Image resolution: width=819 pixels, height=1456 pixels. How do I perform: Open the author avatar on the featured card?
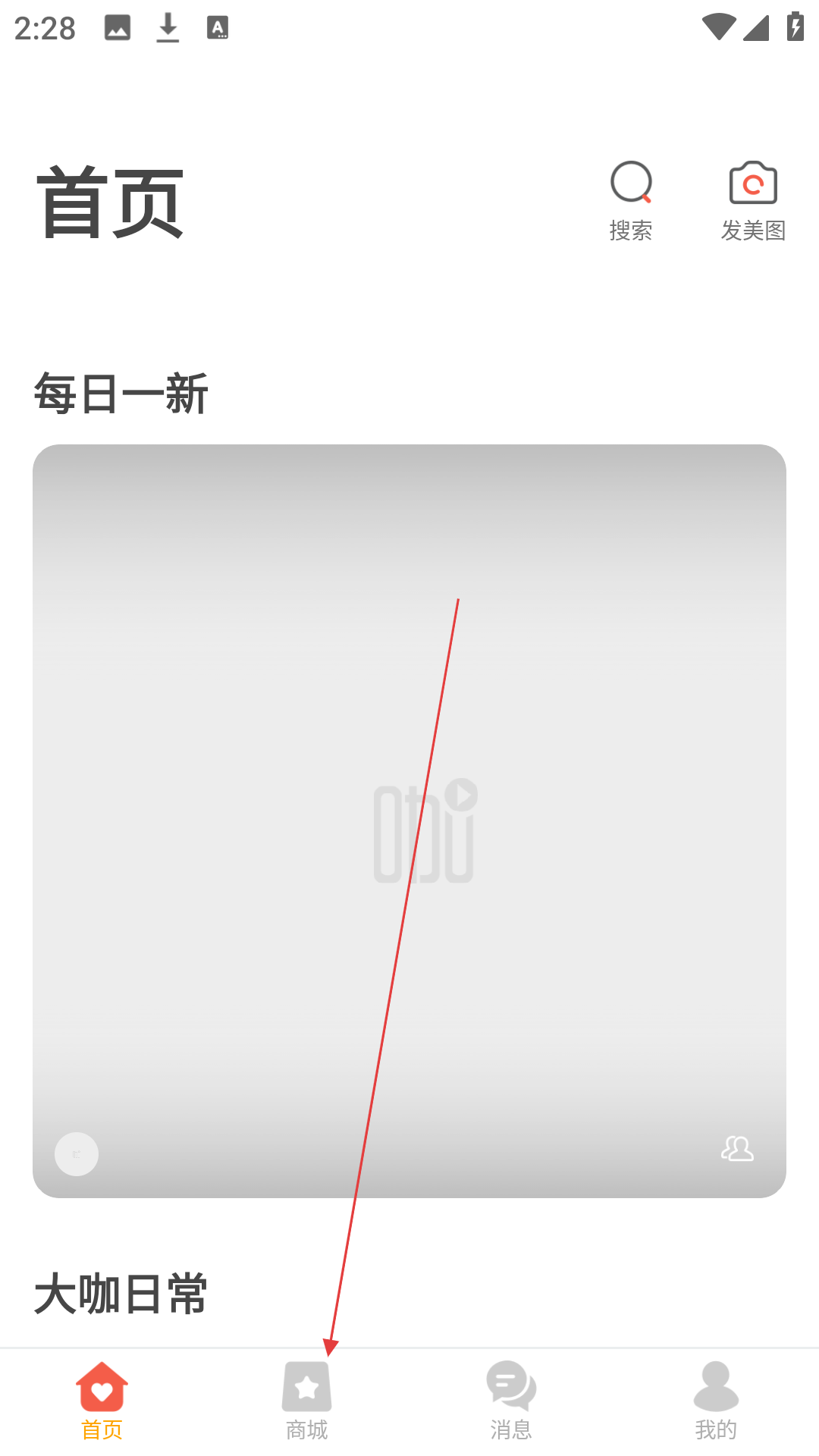point(77,1153)
